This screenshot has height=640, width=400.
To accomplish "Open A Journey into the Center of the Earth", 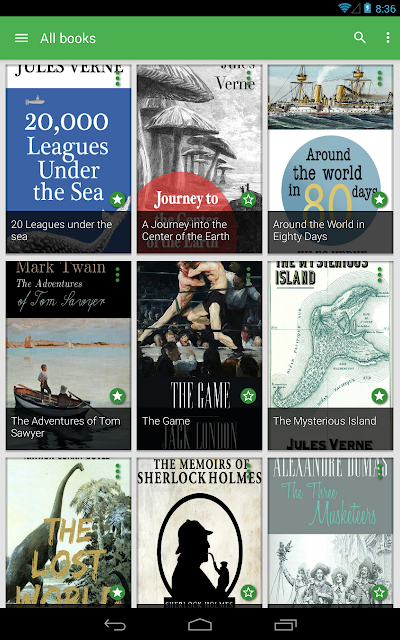I will pyautogui.click(x=200, y=159).
